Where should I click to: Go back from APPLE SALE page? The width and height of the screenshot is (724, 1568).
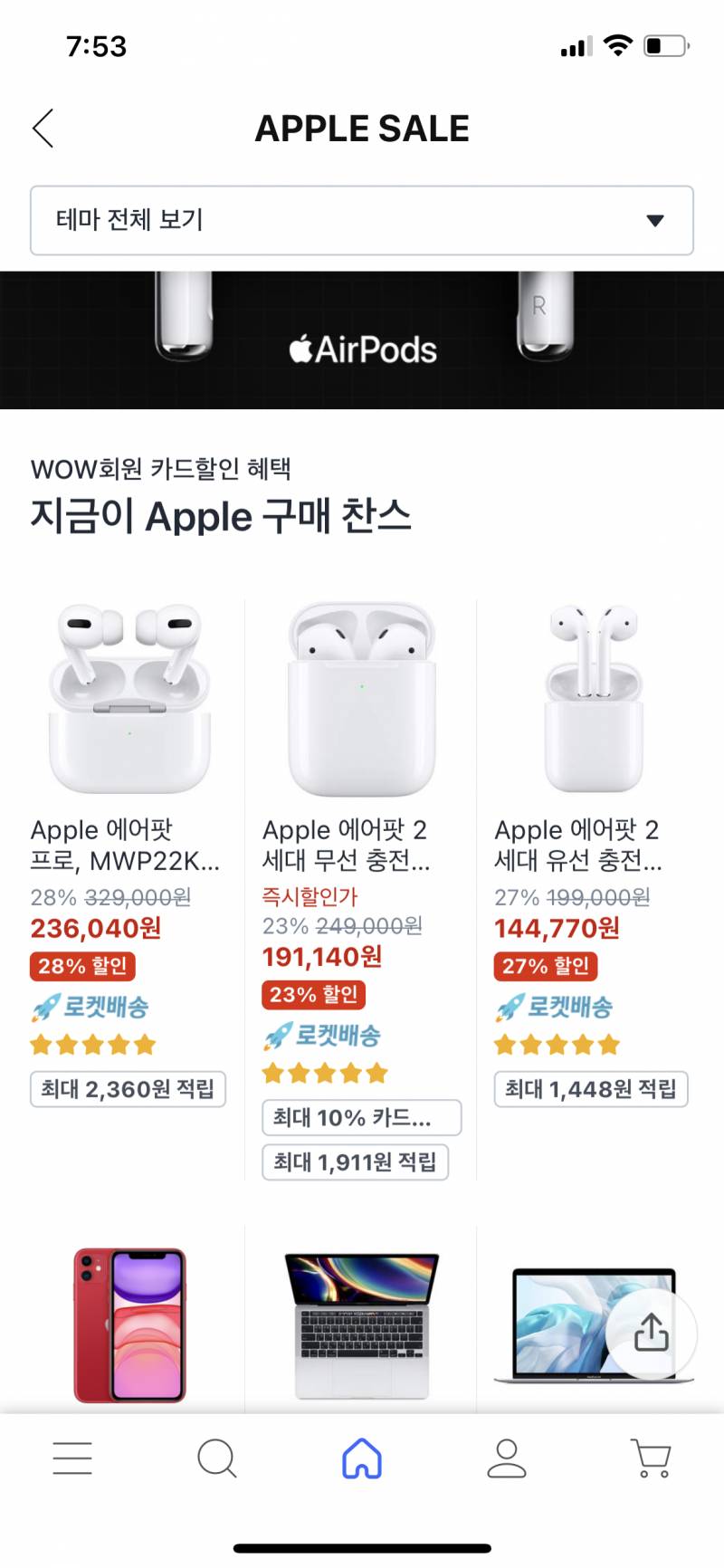pos(43,129)
